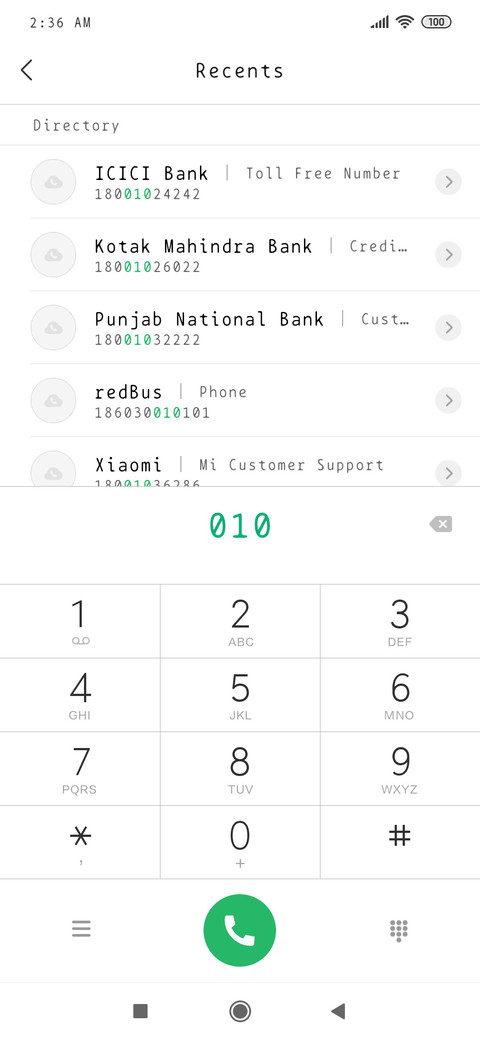Tap the star key

[x=80, y=842]
